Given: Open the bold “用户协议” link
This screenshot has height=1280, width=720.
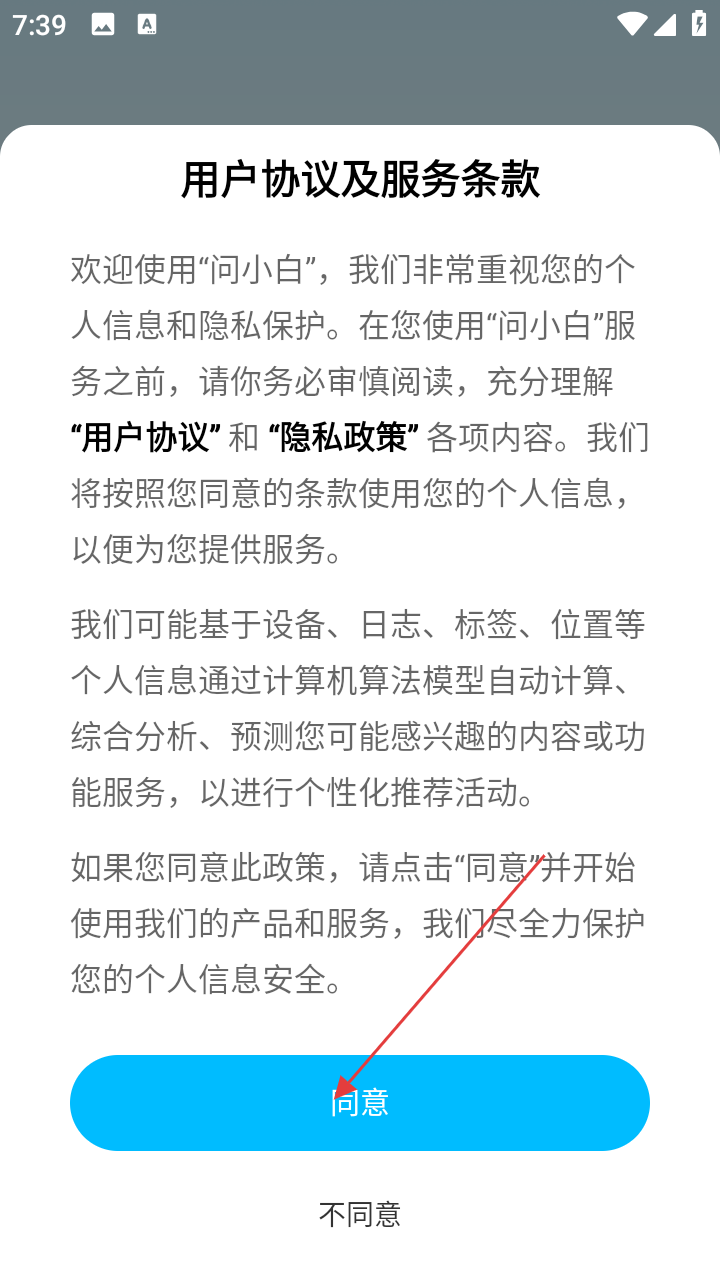Looking at the screenshot, I should pos(146,437).
